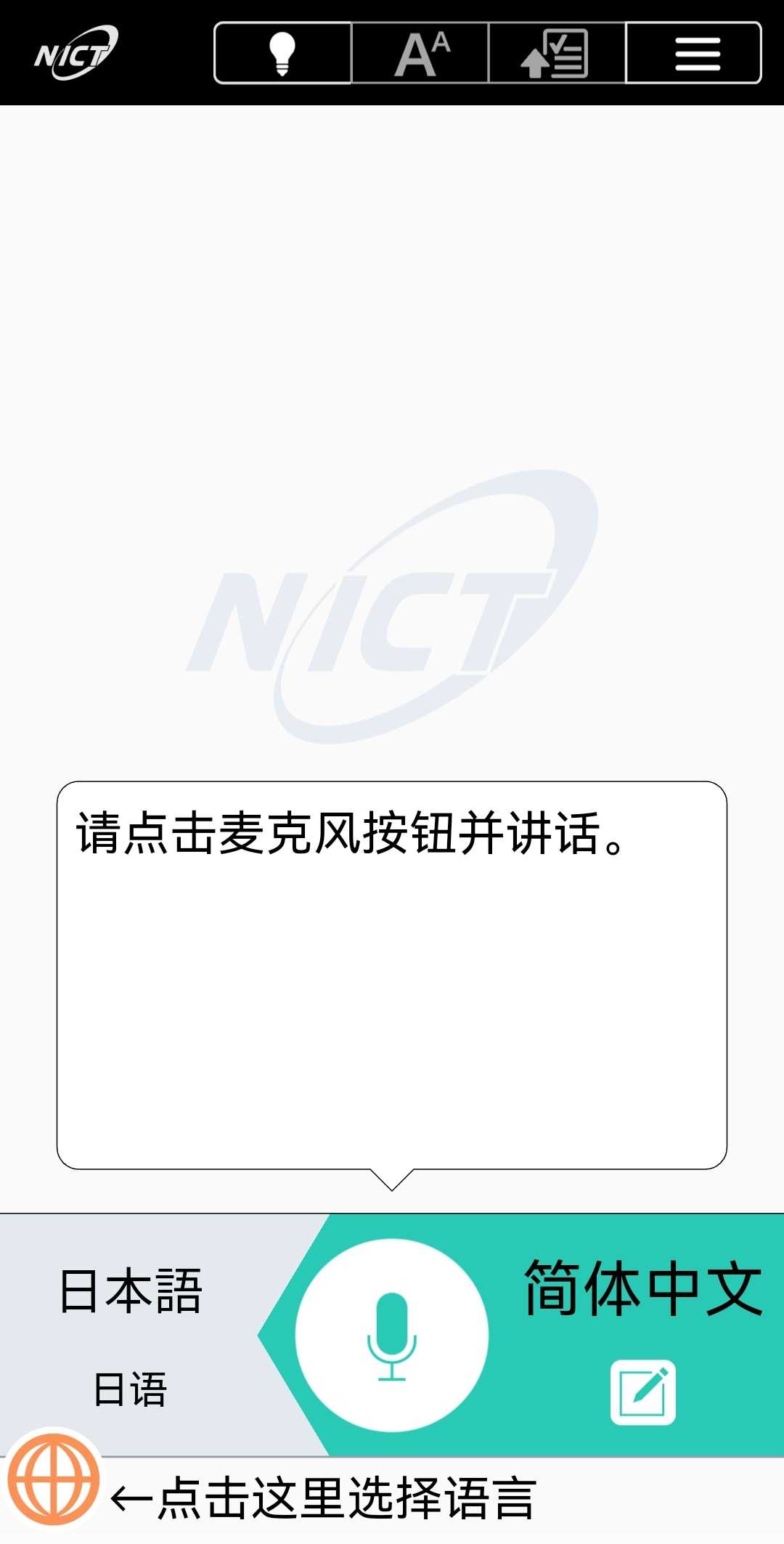Open text input with the edit icon
The image size is (784, 1544).
point(643,1392)
